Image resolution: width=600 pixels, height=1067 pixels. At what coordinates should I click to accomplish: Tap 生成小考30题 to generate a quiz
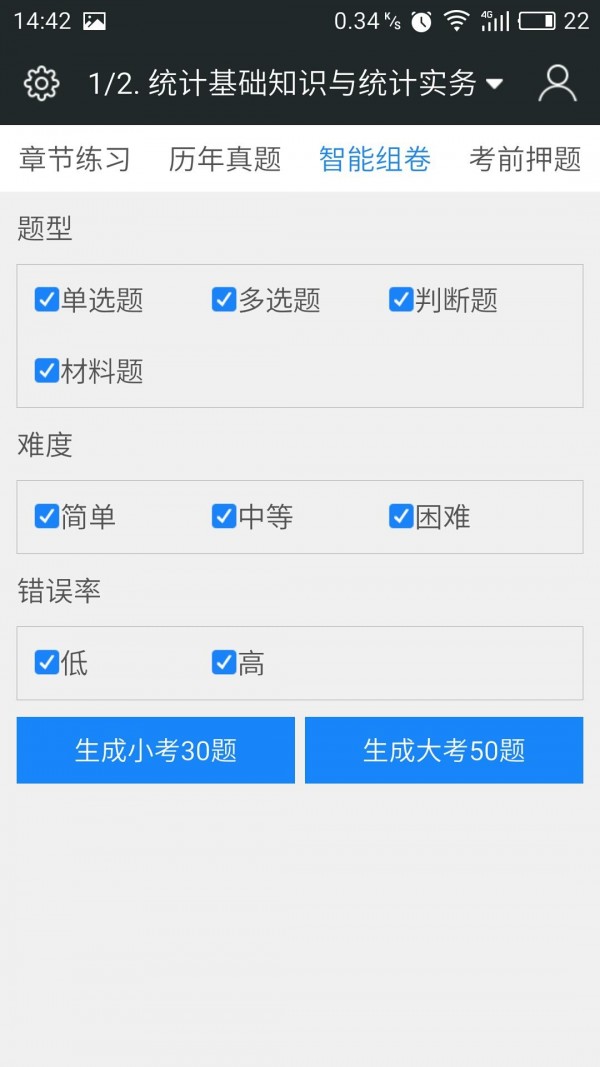tap(156, 750)
